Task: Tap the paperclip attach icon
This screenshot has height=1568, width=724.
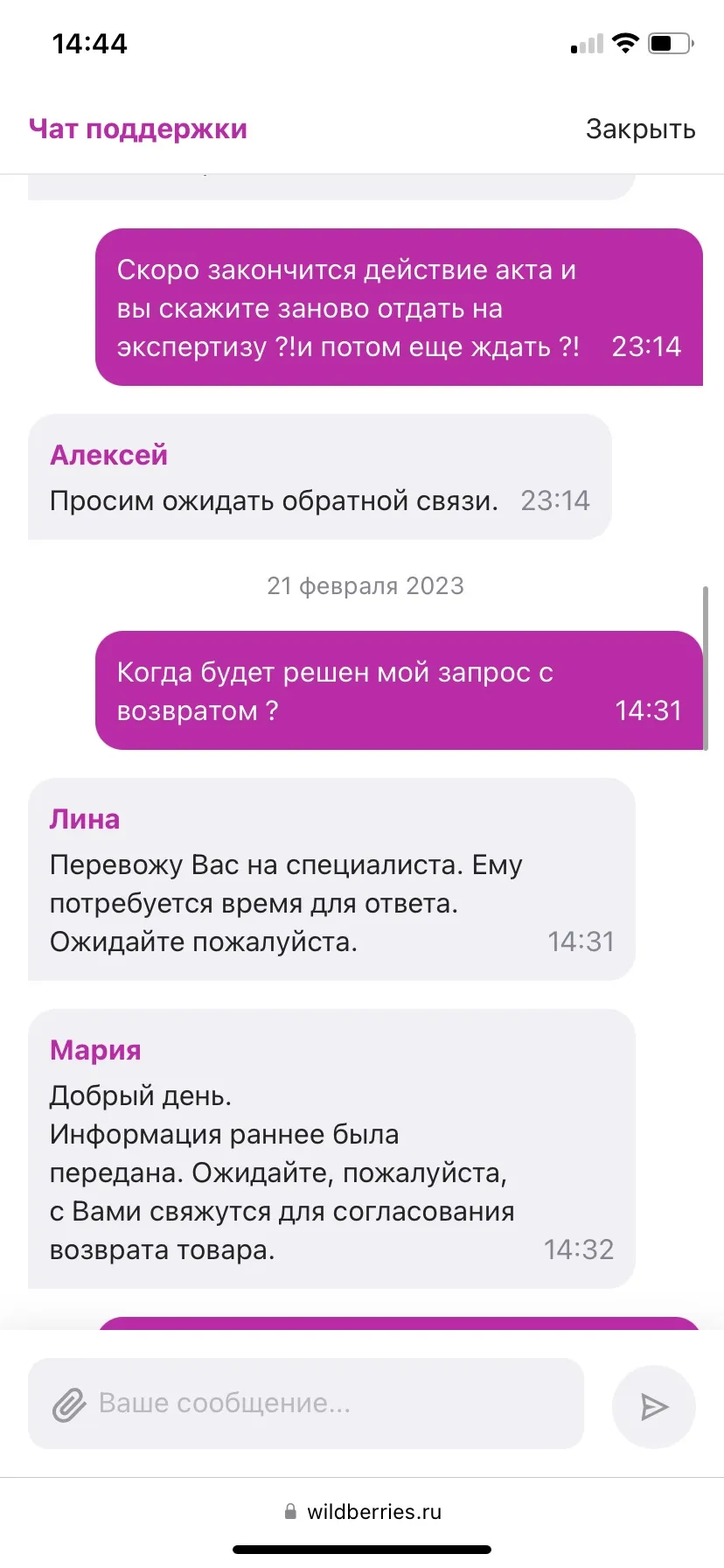Action: 69,1405
